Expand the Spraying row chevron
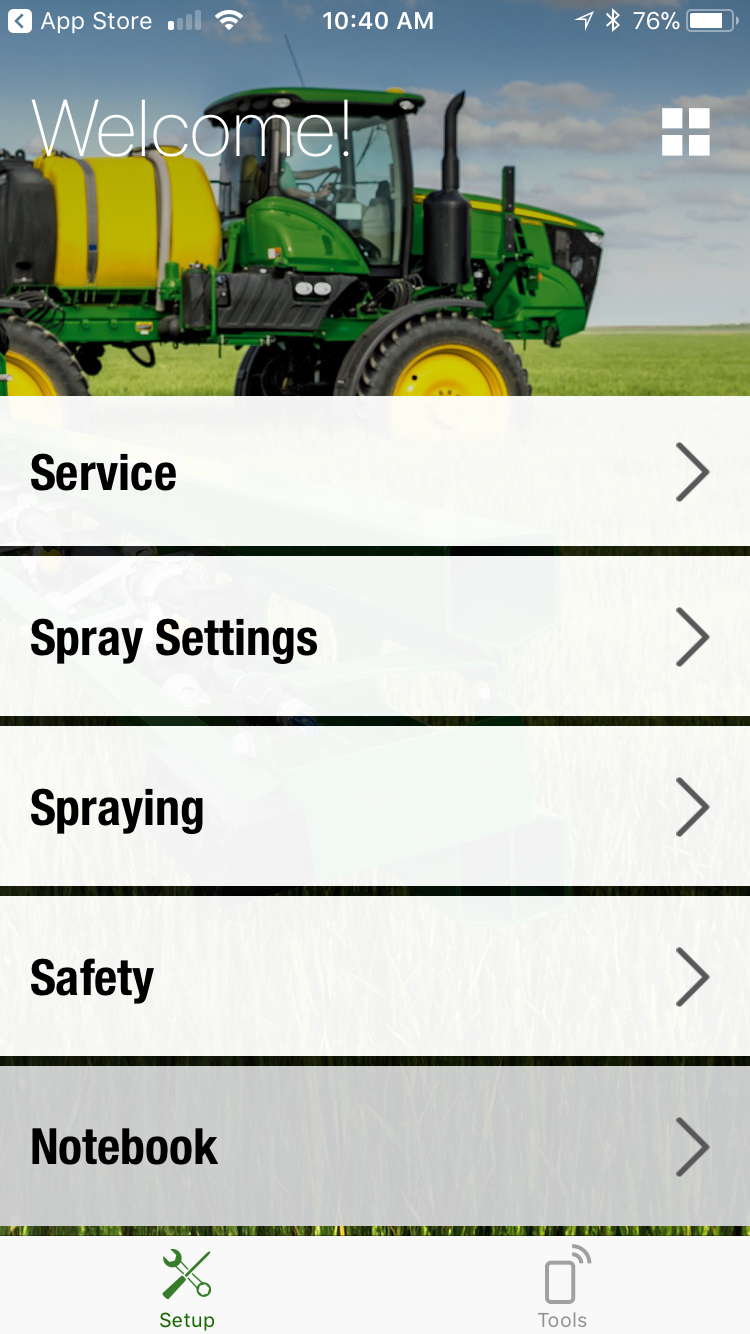750x1334 pixels. point(692,807)
